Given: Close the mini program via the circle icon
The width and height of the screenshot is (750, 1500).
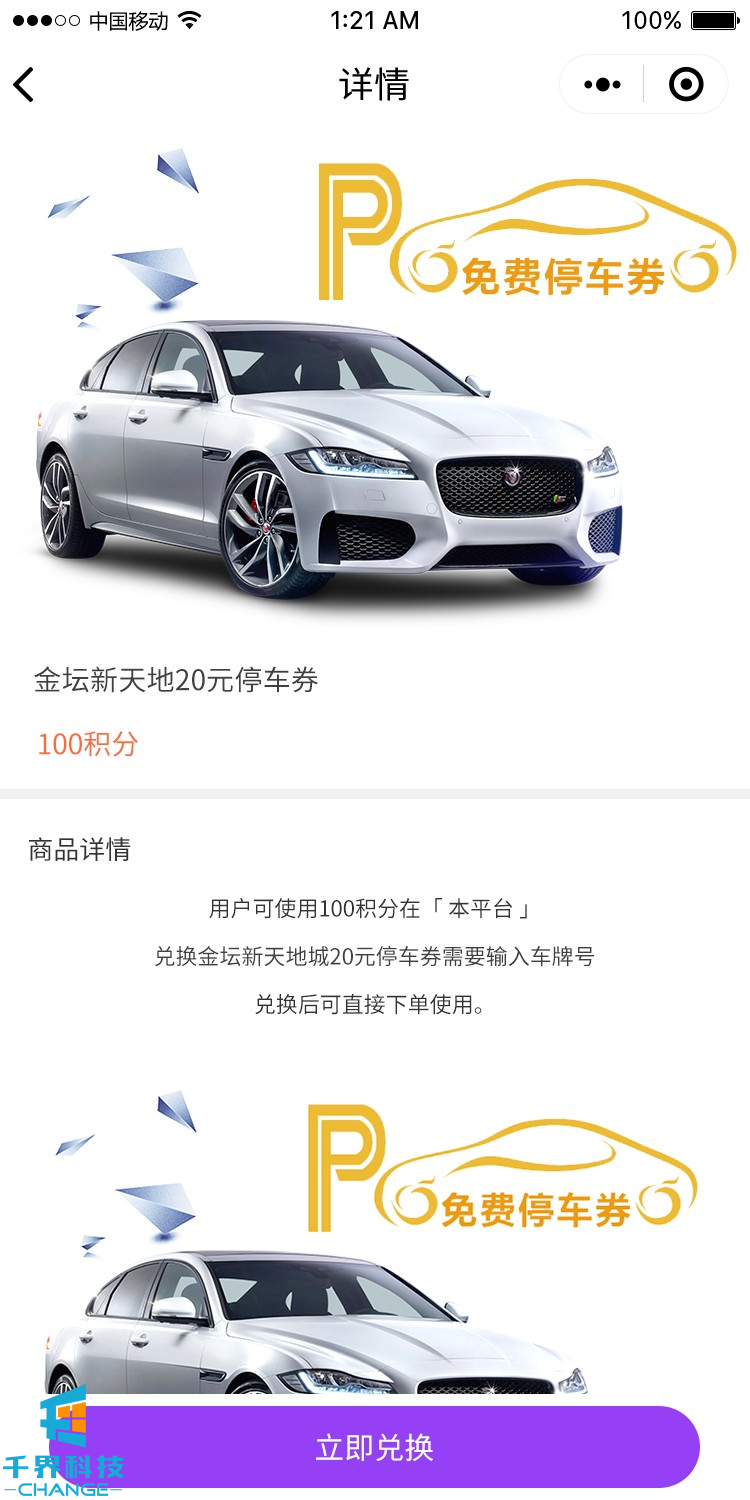Looking at the screenshot, I should point(686,85).
